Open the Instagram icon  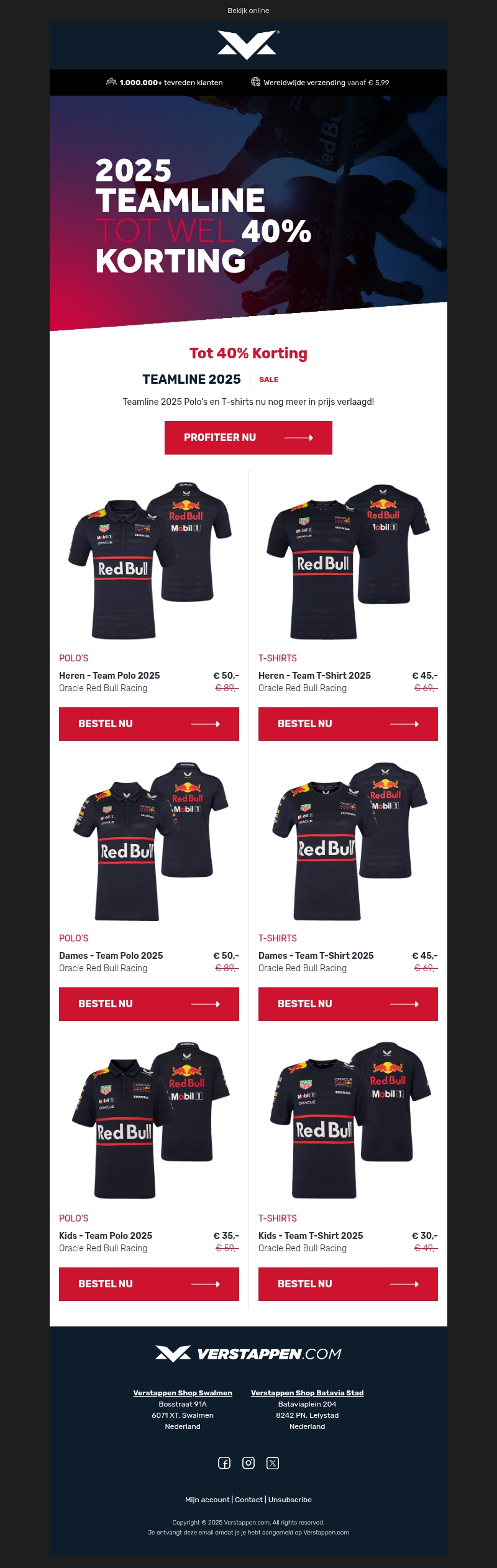248,1463
